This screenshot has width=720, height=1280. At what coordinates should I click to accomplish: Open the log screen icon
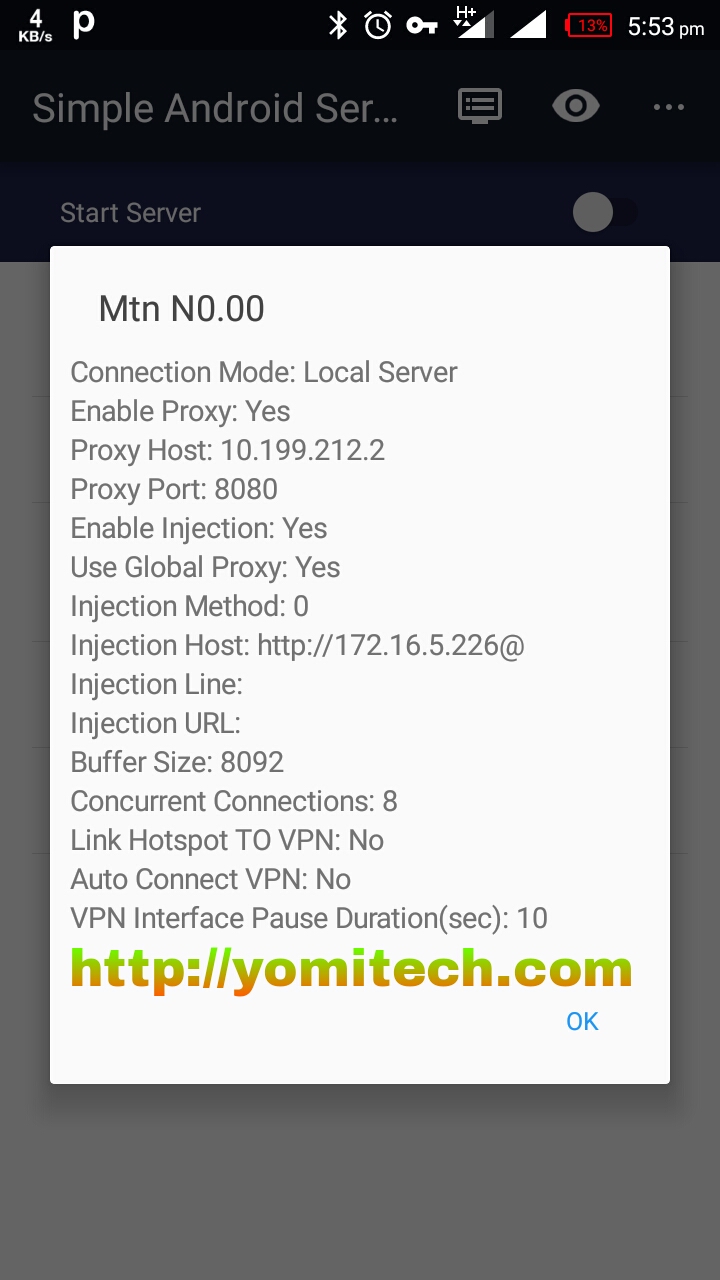480,107
